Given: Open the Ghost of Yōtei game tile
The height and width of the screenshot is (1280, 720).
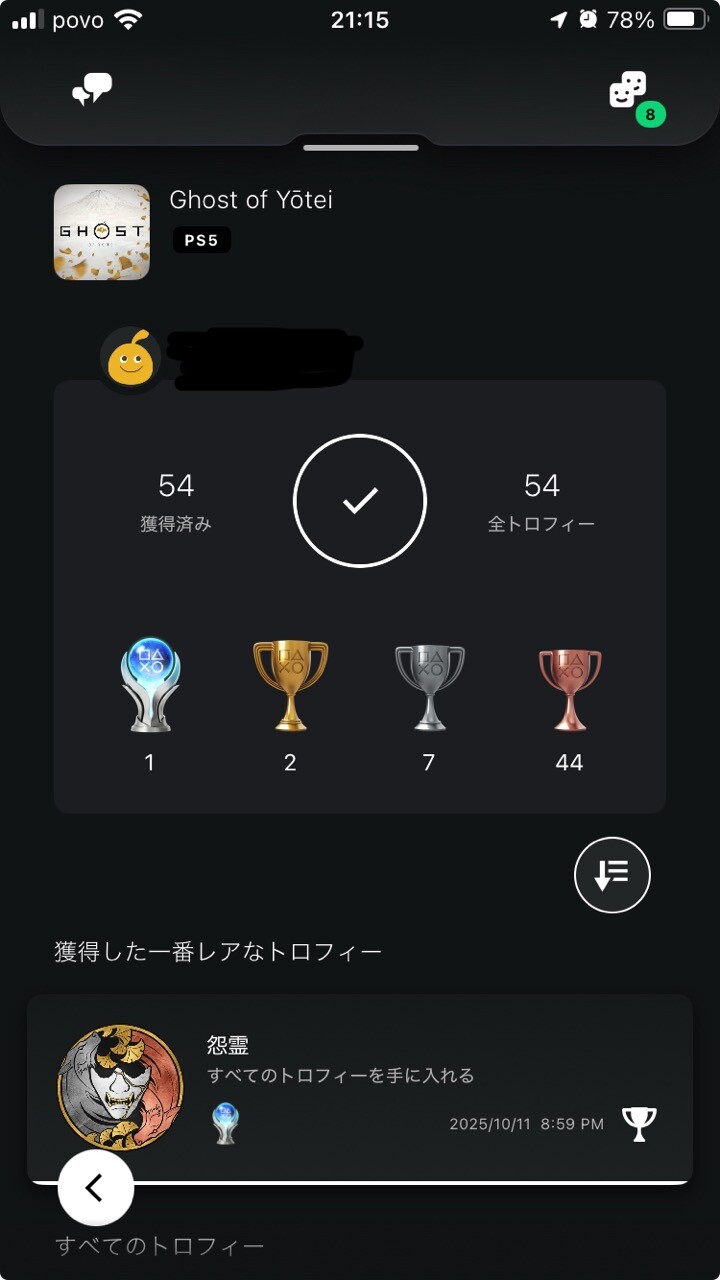Looking at the screenshot, I should 102,232.
